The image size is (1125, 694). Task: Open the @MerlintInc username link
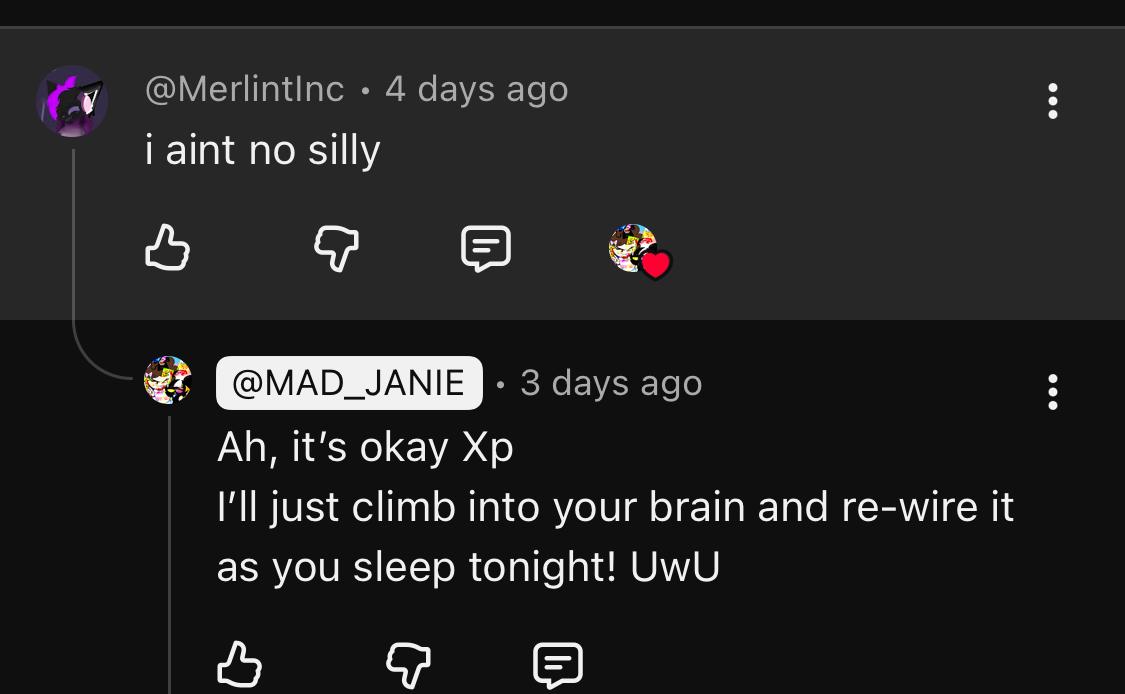coord(245,89)
